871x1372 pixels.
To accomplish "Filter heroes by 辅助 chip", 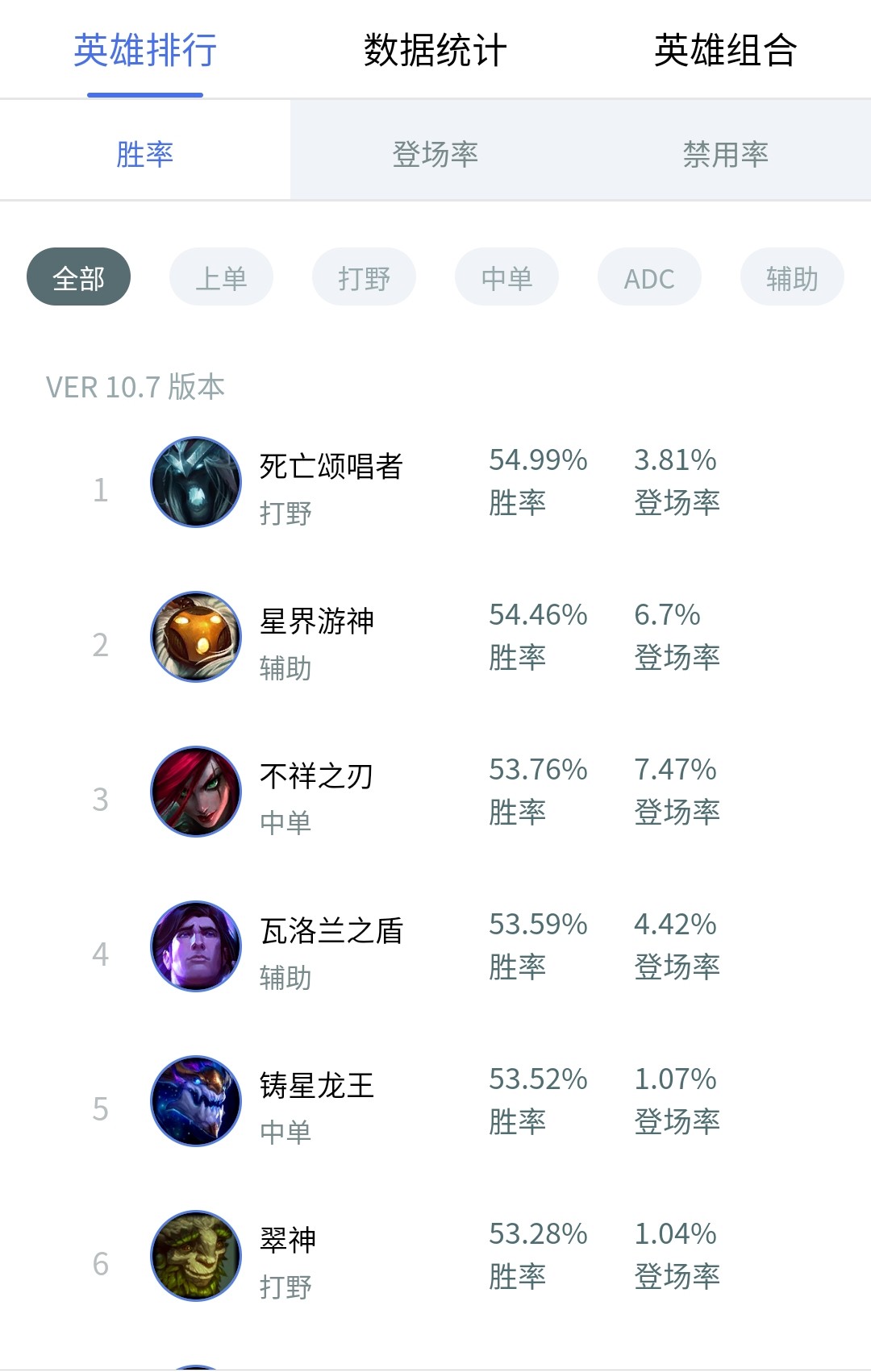I will [x=791, y=277].
